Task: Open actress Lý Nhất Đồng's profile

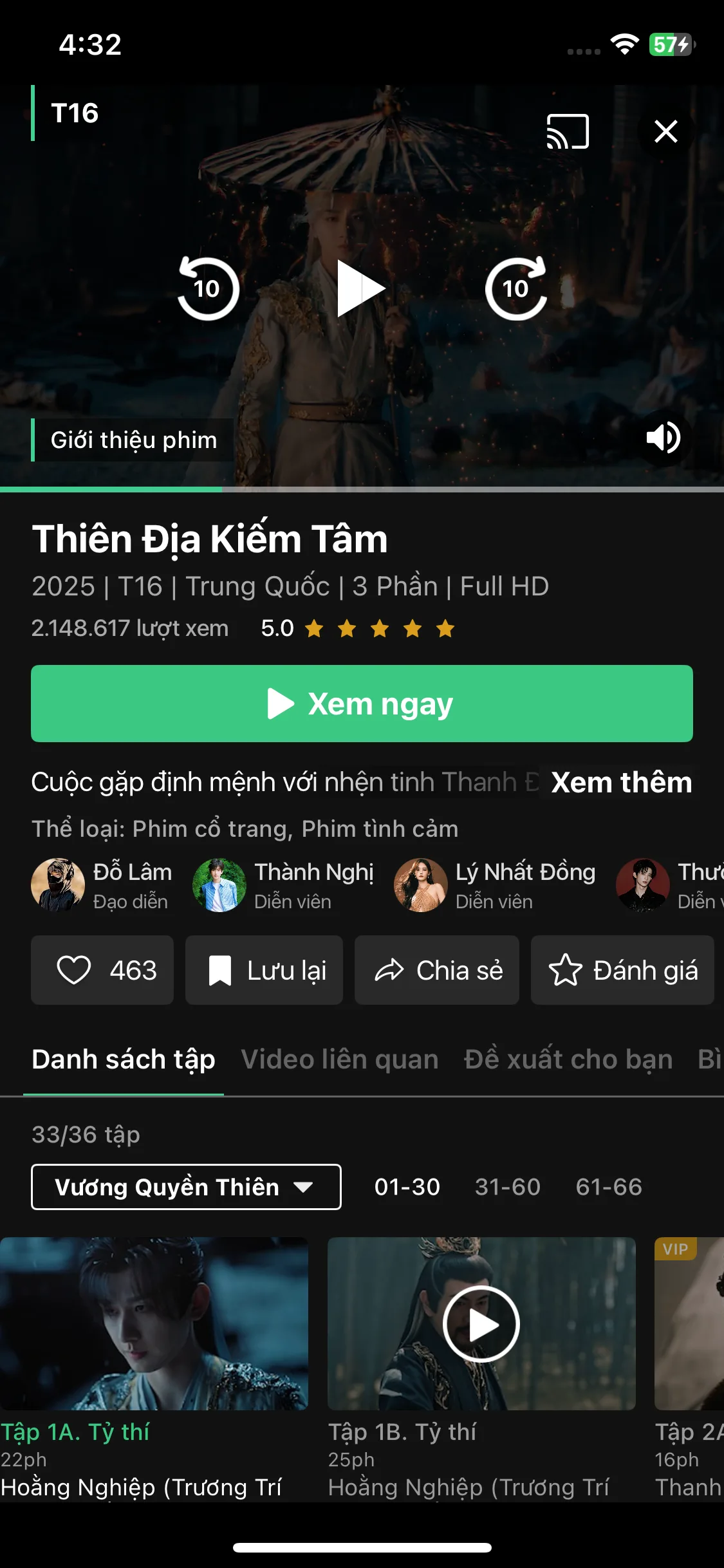Action: tap(496, 885)
